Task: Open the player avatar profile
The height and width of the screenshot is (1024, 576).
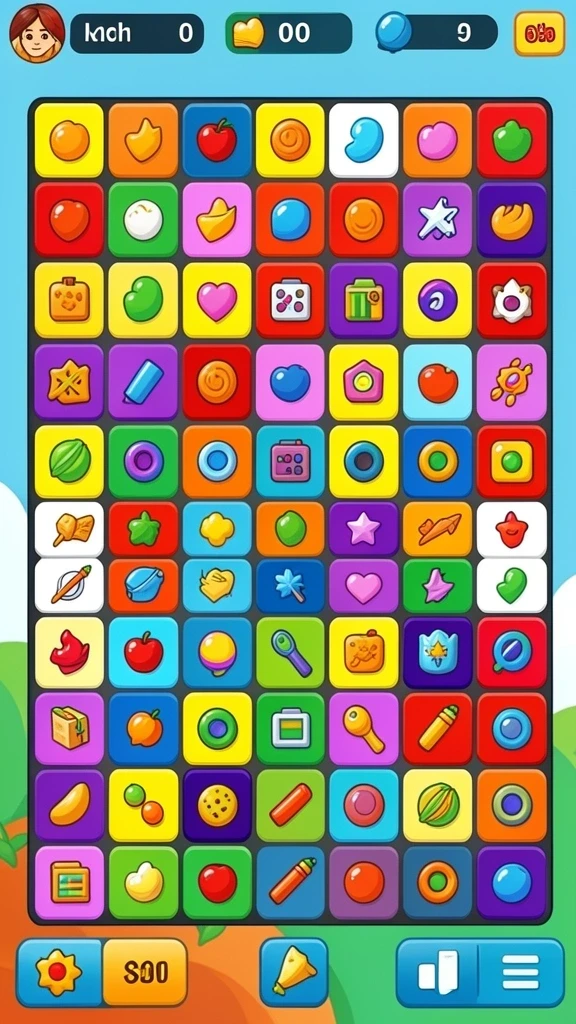Action: tap(37, 33)
